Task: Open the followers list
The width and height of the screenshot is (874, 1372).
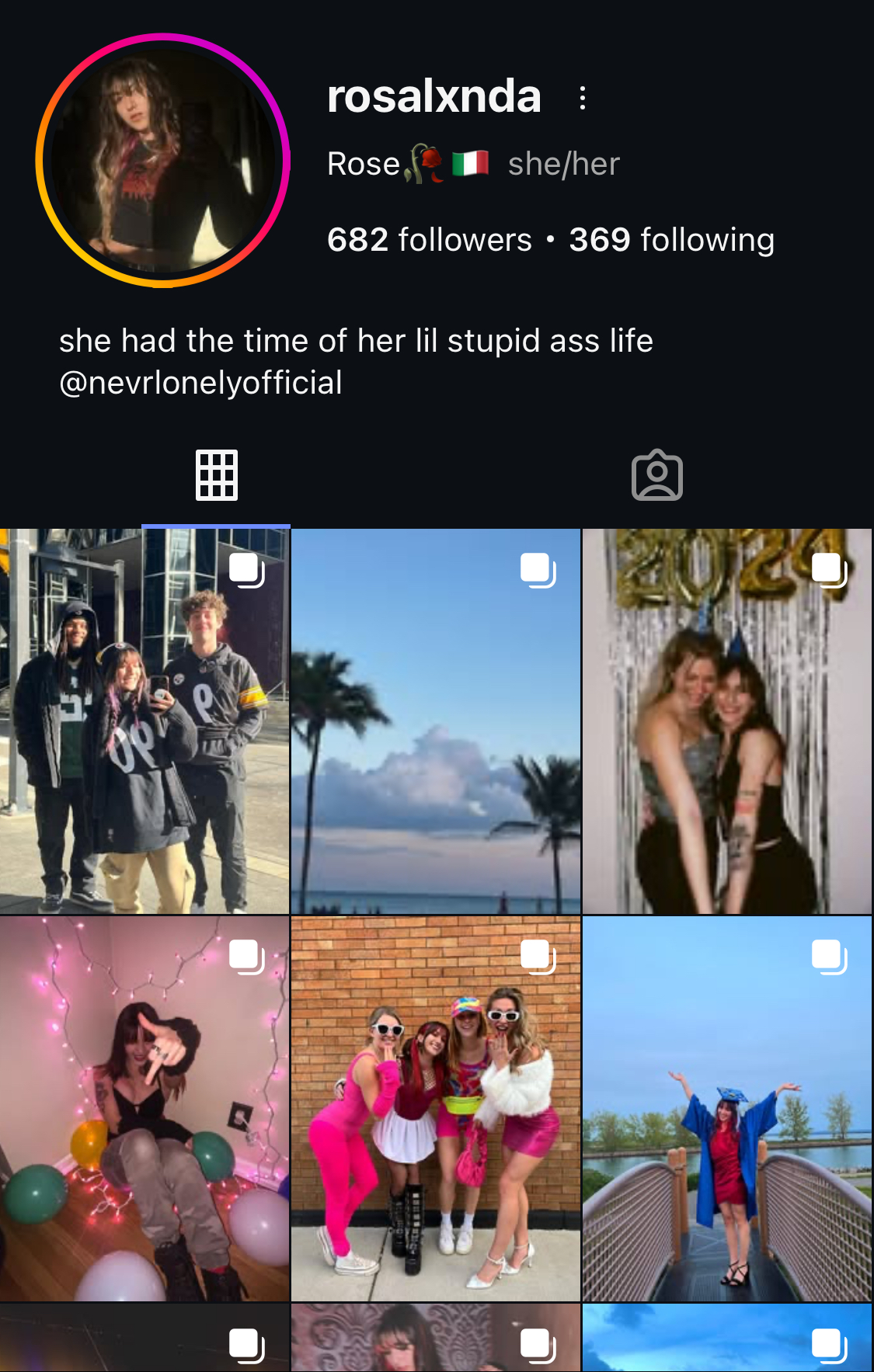Action: (x=430, y=240)
